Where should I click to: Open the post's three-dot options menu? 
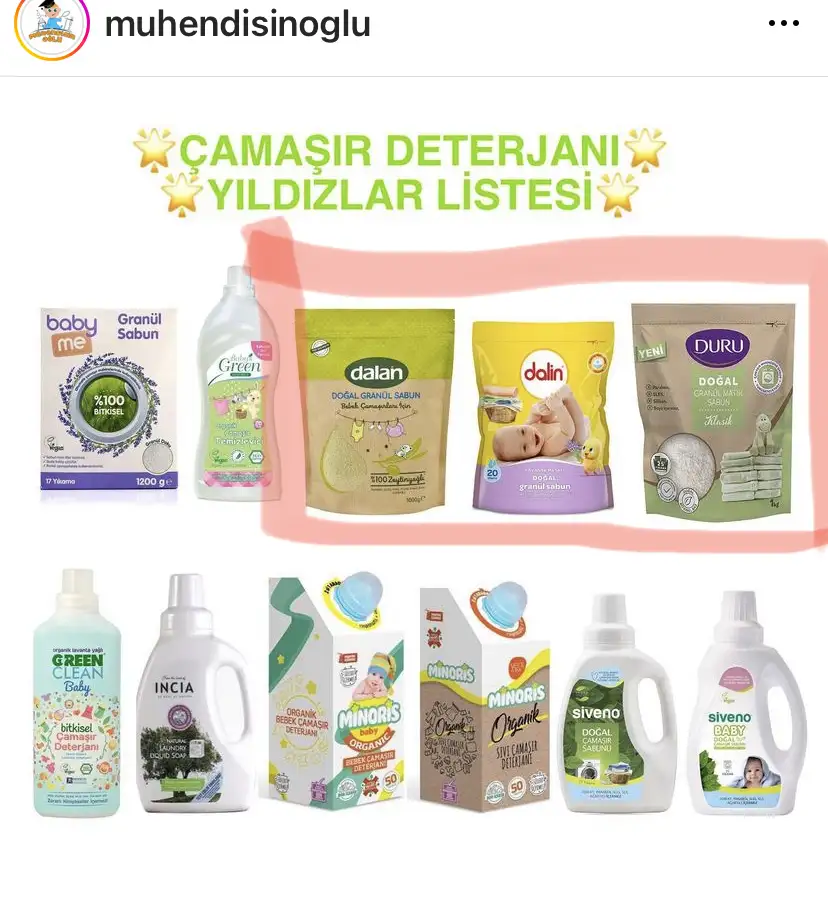(x=783, y=24)
